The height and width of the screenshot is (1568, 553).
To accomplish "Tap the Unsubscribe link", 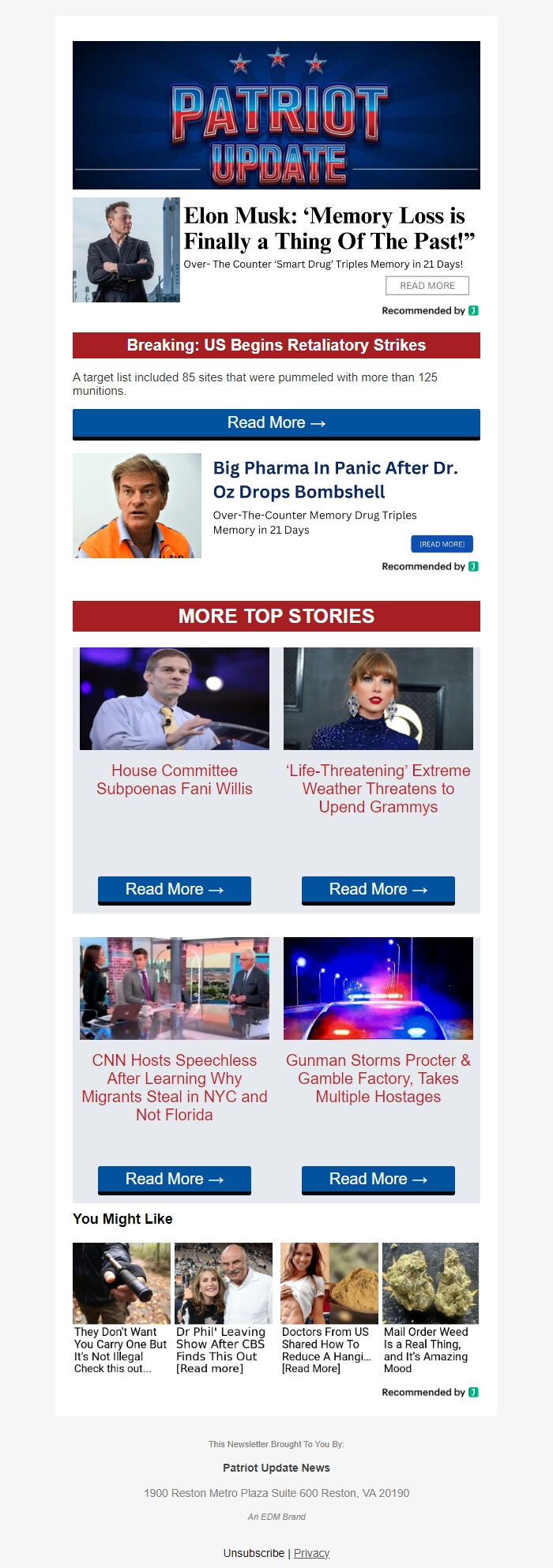I will 254,1552.
